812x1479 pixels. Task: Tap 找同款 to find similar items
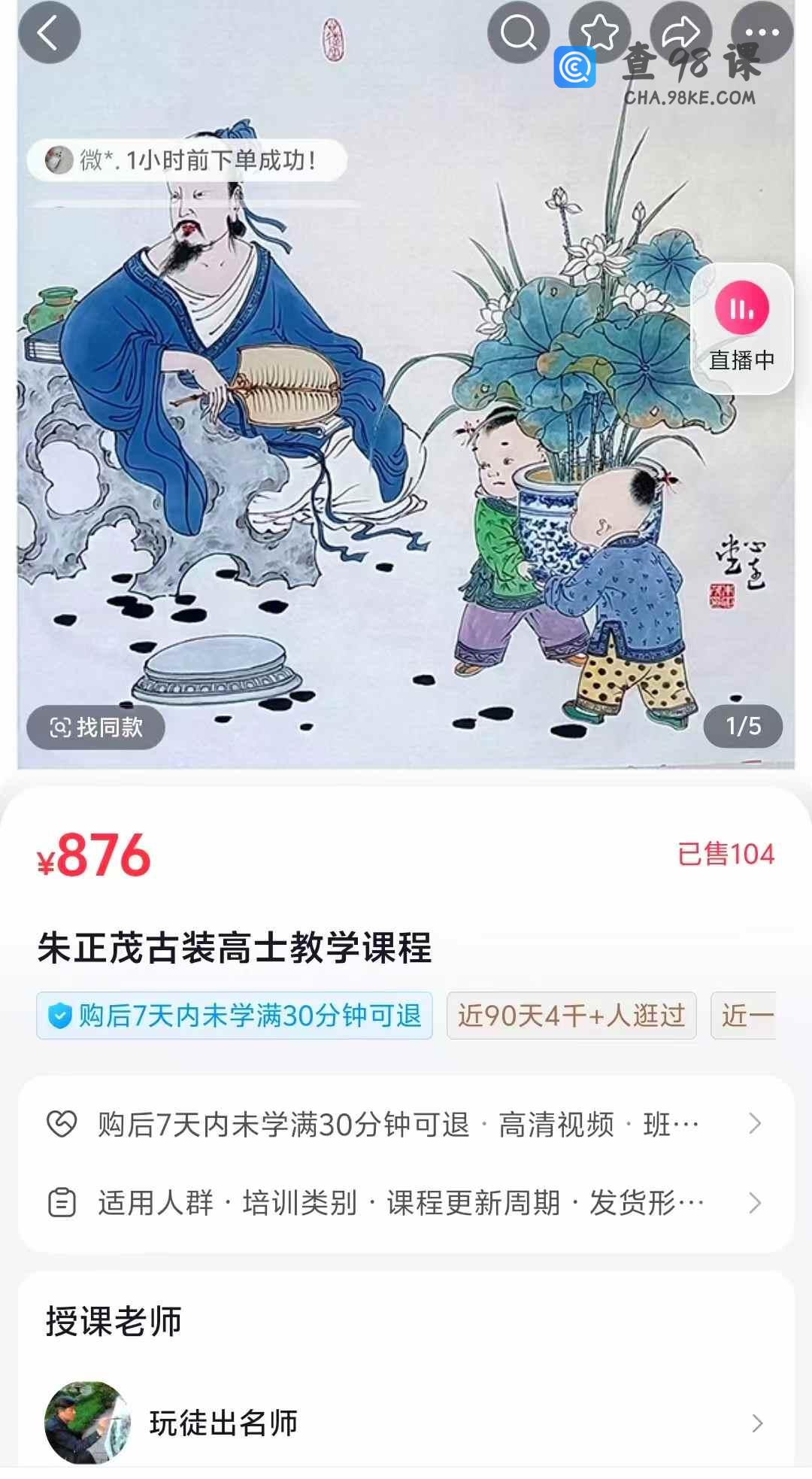(95, 727)
